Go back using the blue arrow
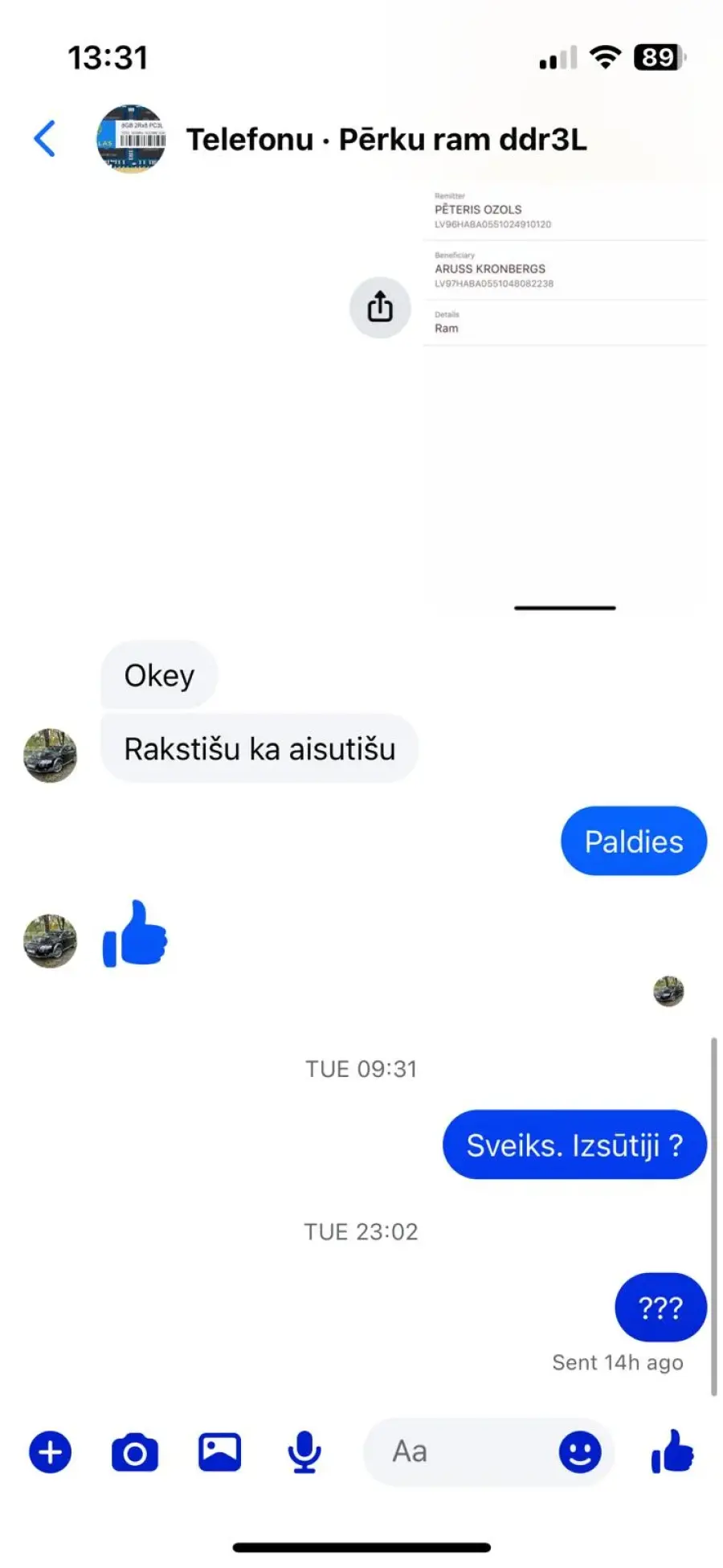Image resolution: width=723 pixels, height=1568 pixels. tap(45, 139)
